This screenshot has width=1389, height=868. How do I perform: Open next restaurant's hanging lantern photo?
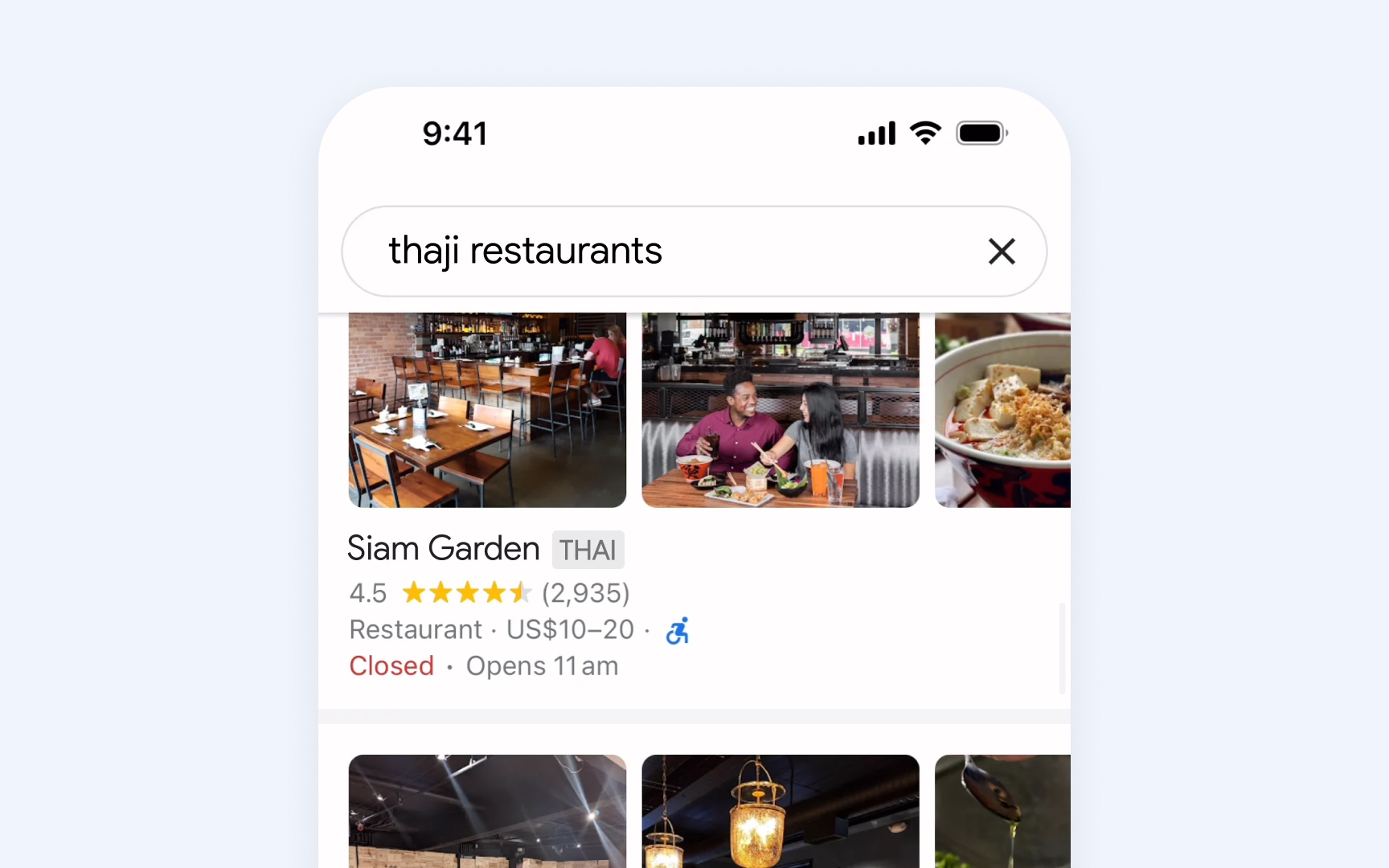pyautogui.click(x=780, y=812)
